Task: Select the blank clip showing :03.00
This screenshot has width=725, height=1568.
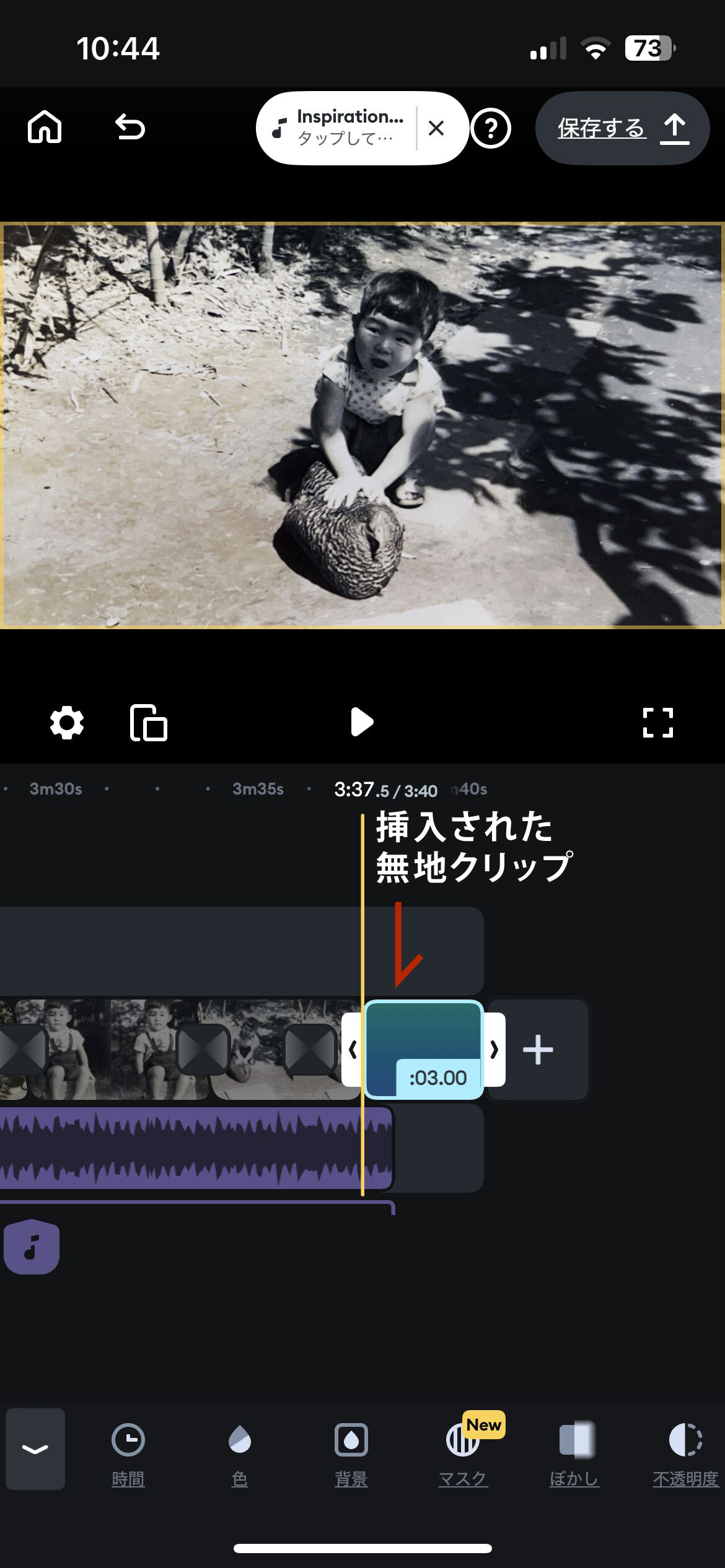Action: (423, 1049)
